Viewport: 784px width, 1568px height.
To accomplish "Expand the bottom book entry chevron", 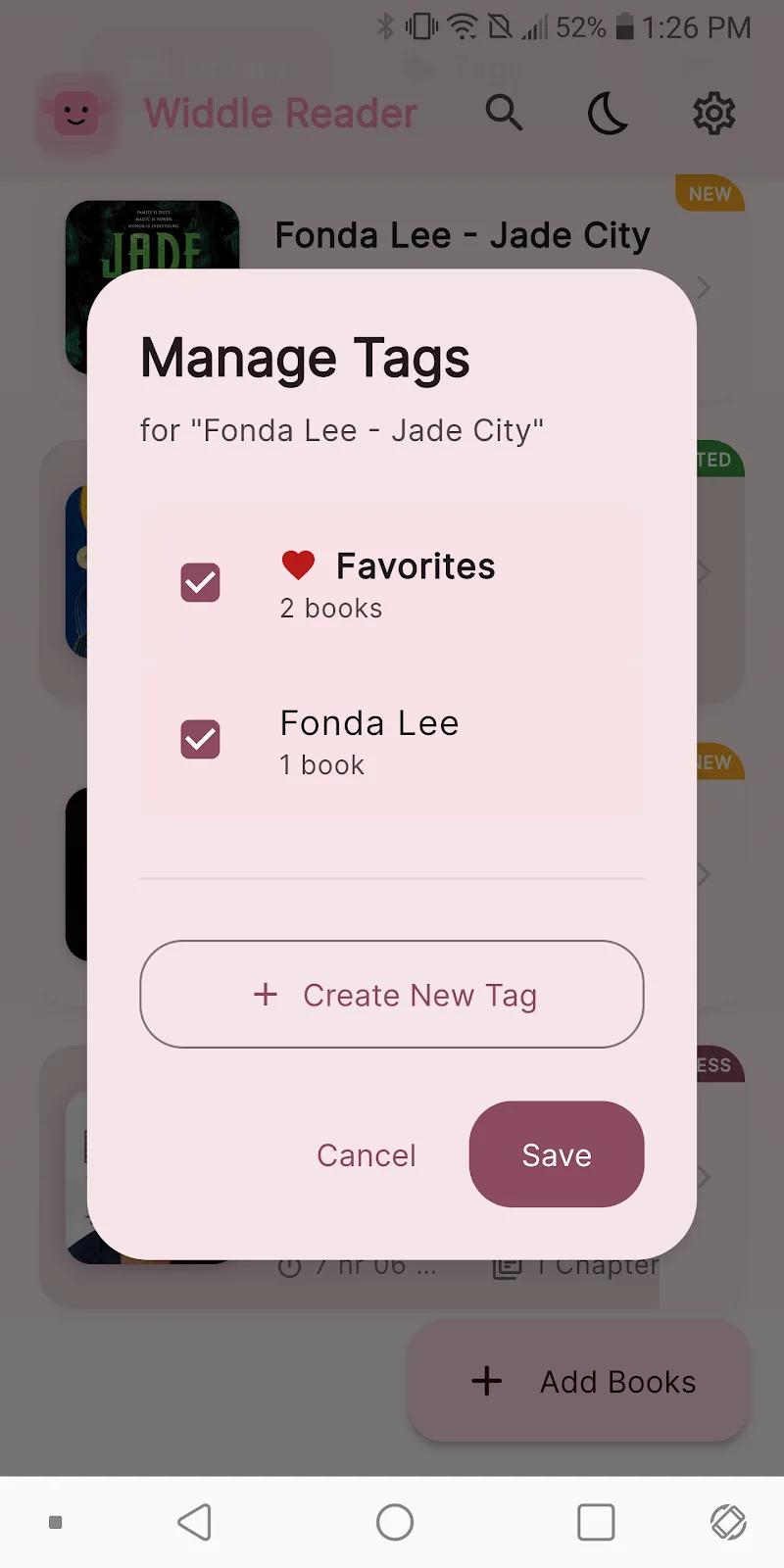I will tap(704, 1177).
